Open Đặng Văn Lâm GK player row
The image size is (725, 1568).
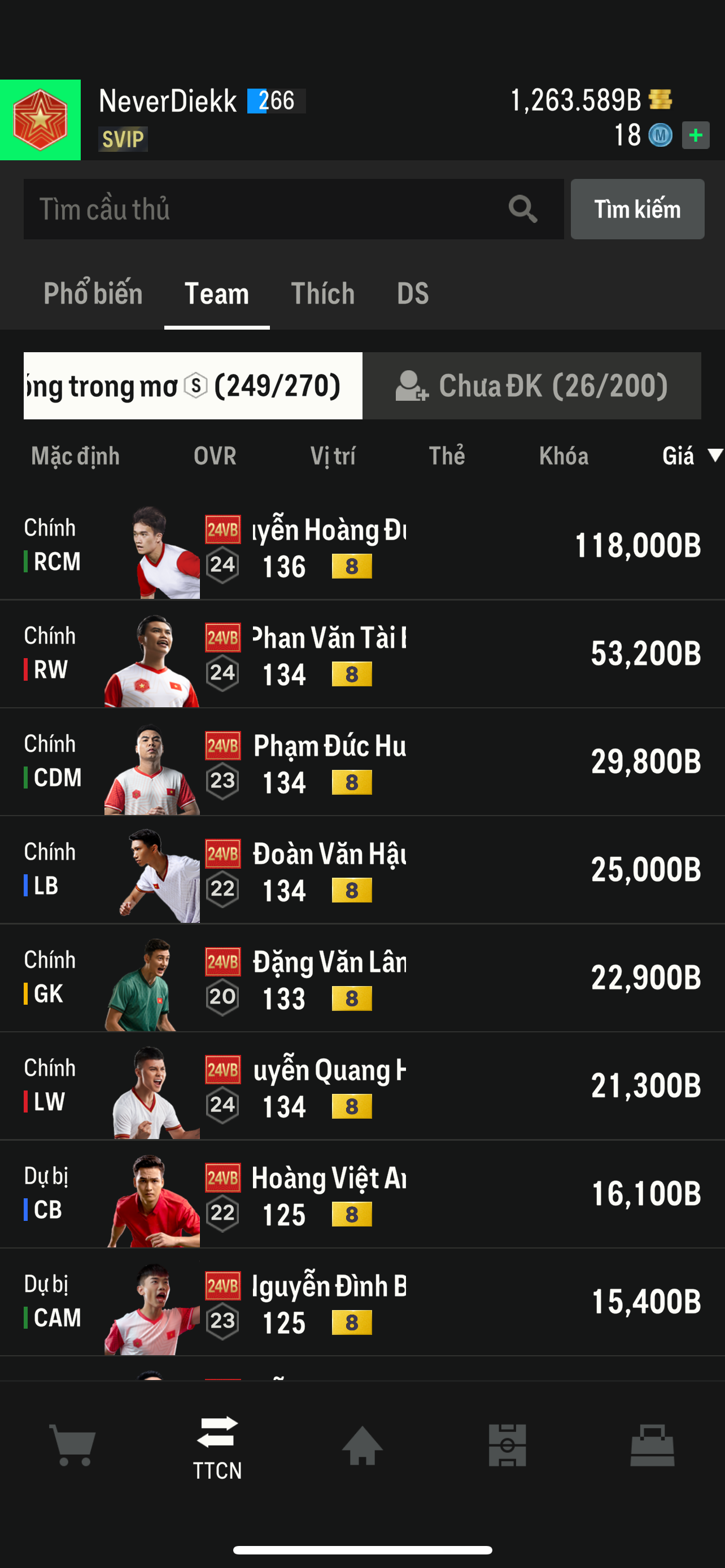click(x=362, y=978)
